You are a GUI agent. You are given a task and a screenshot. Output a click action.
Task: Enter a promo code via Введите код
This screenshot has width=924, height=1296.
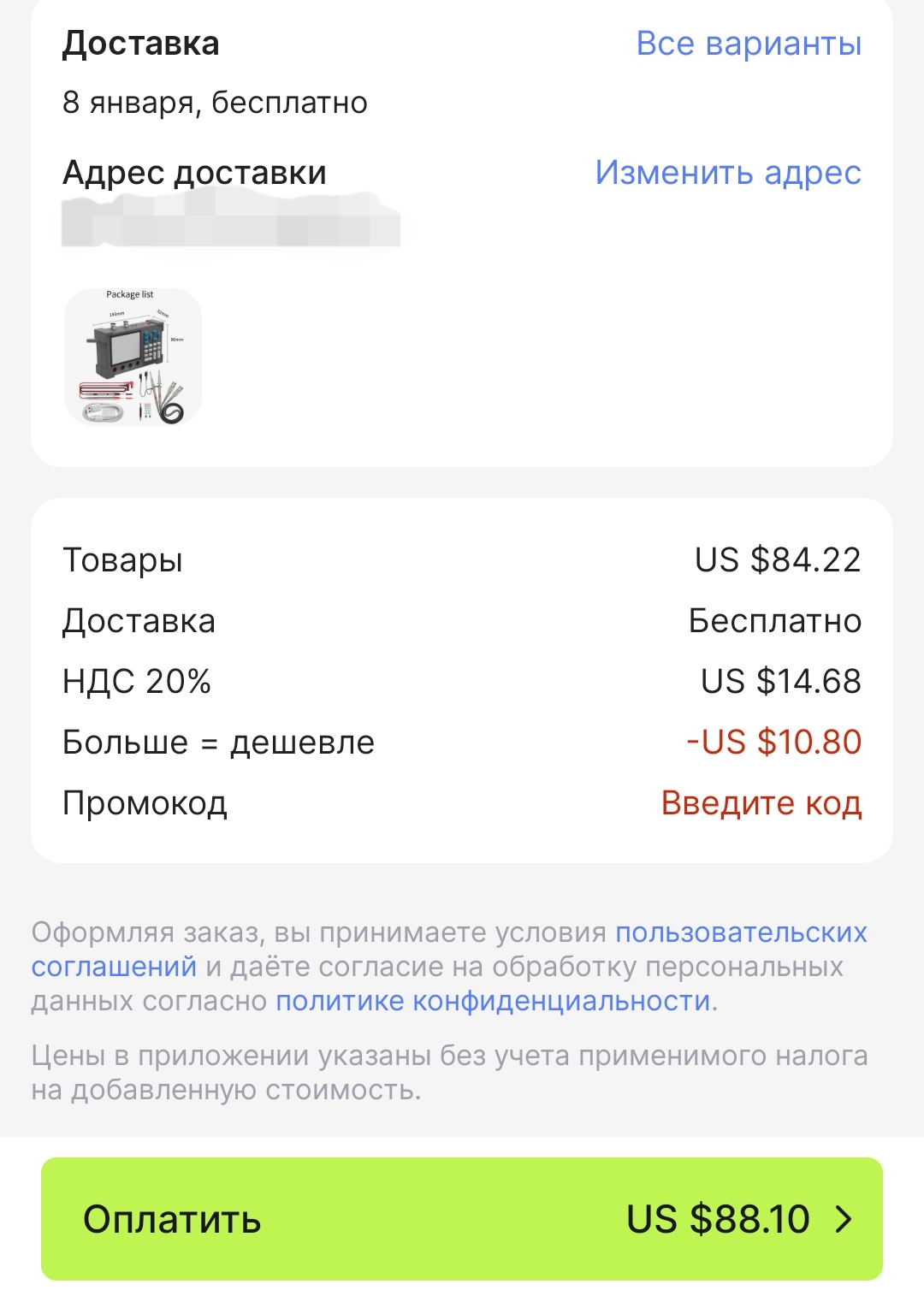click(x=761, y=803)
